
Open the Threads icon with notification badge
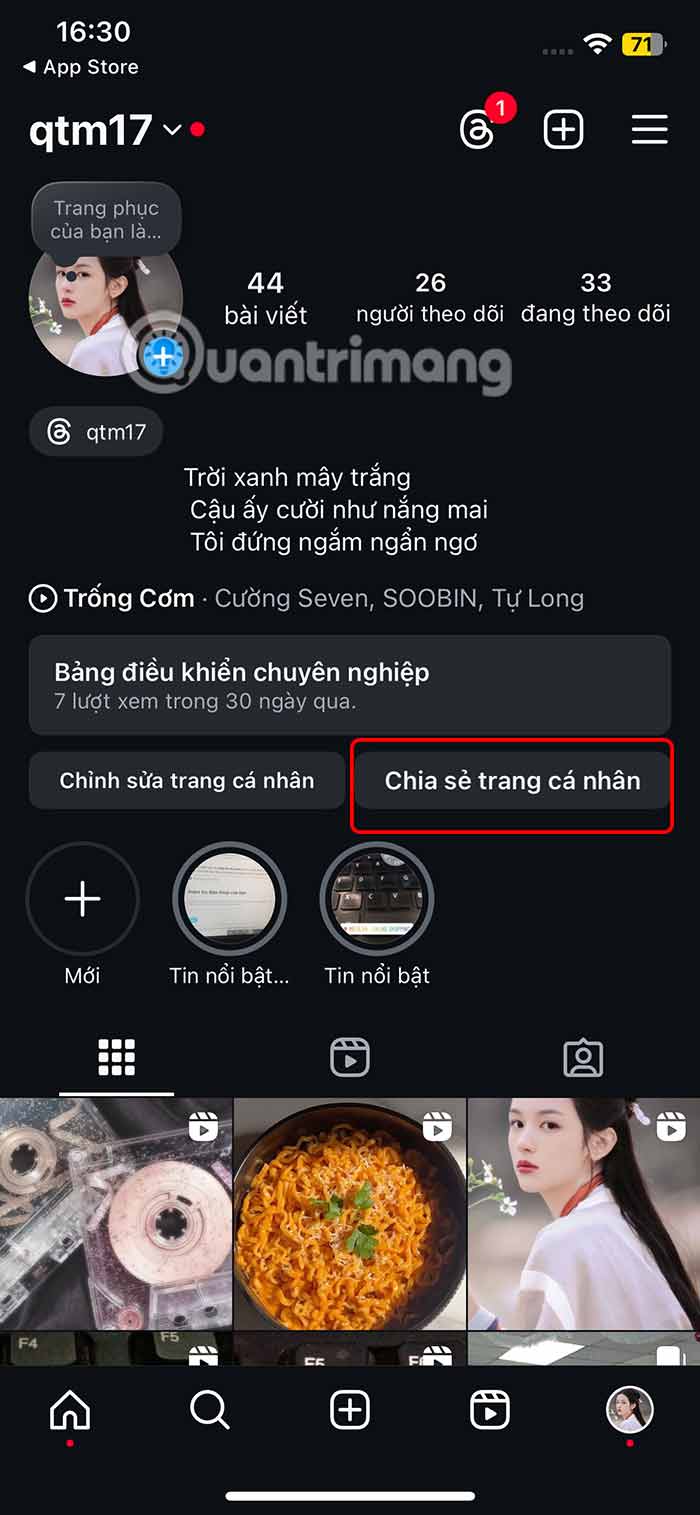(478, 130)
